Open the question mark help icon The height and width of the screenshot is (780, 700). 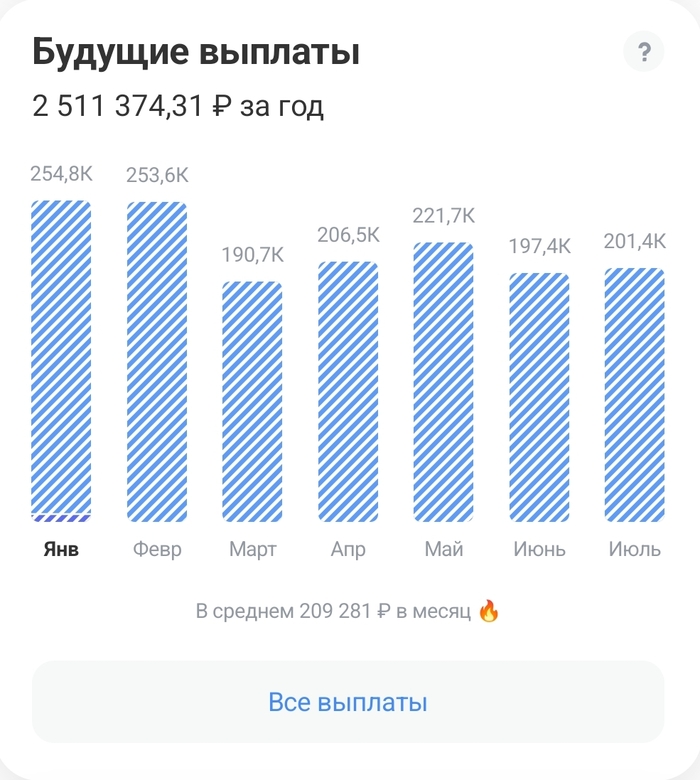(x=643, y=51)
